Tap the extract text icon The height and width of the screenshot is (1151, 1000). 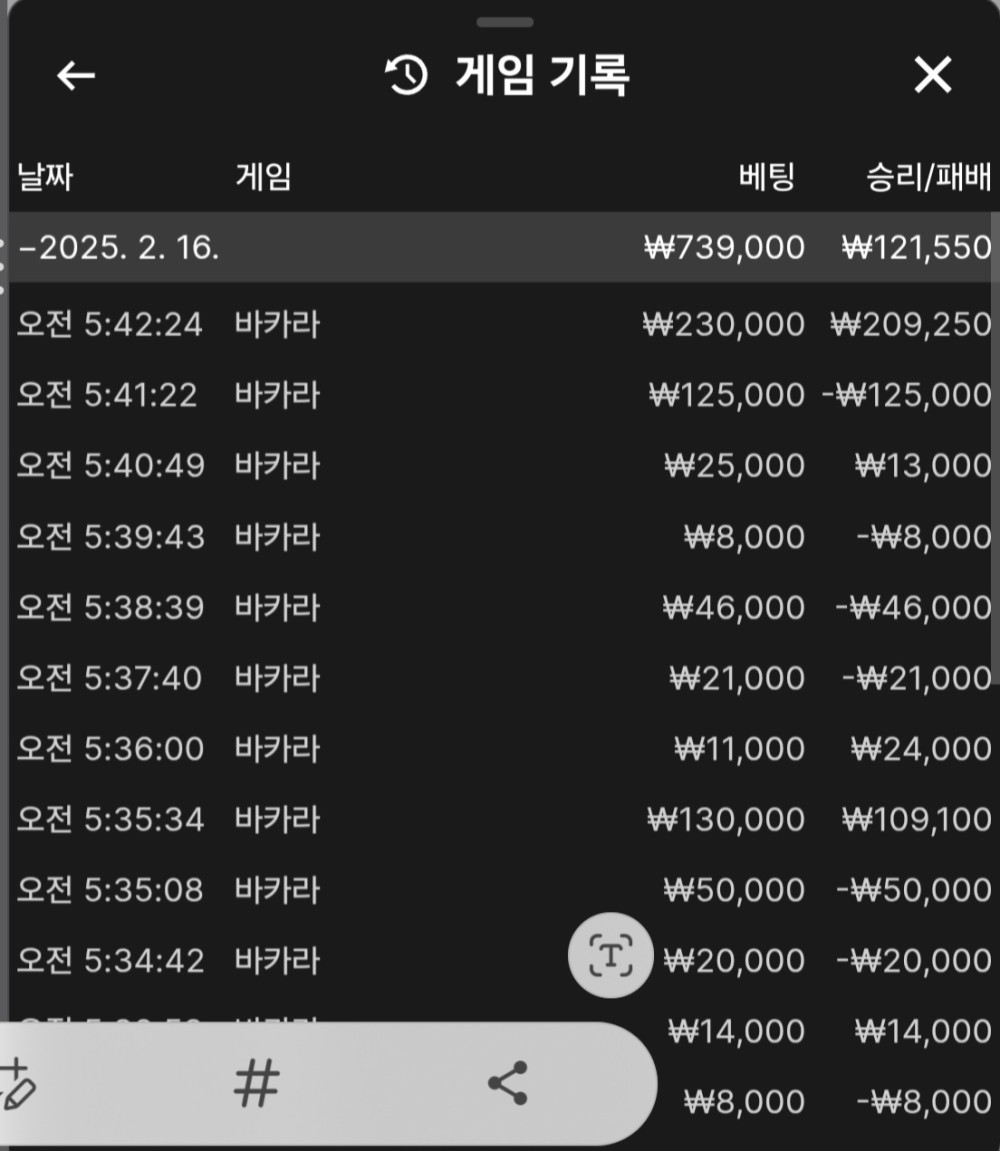(610, 957)
